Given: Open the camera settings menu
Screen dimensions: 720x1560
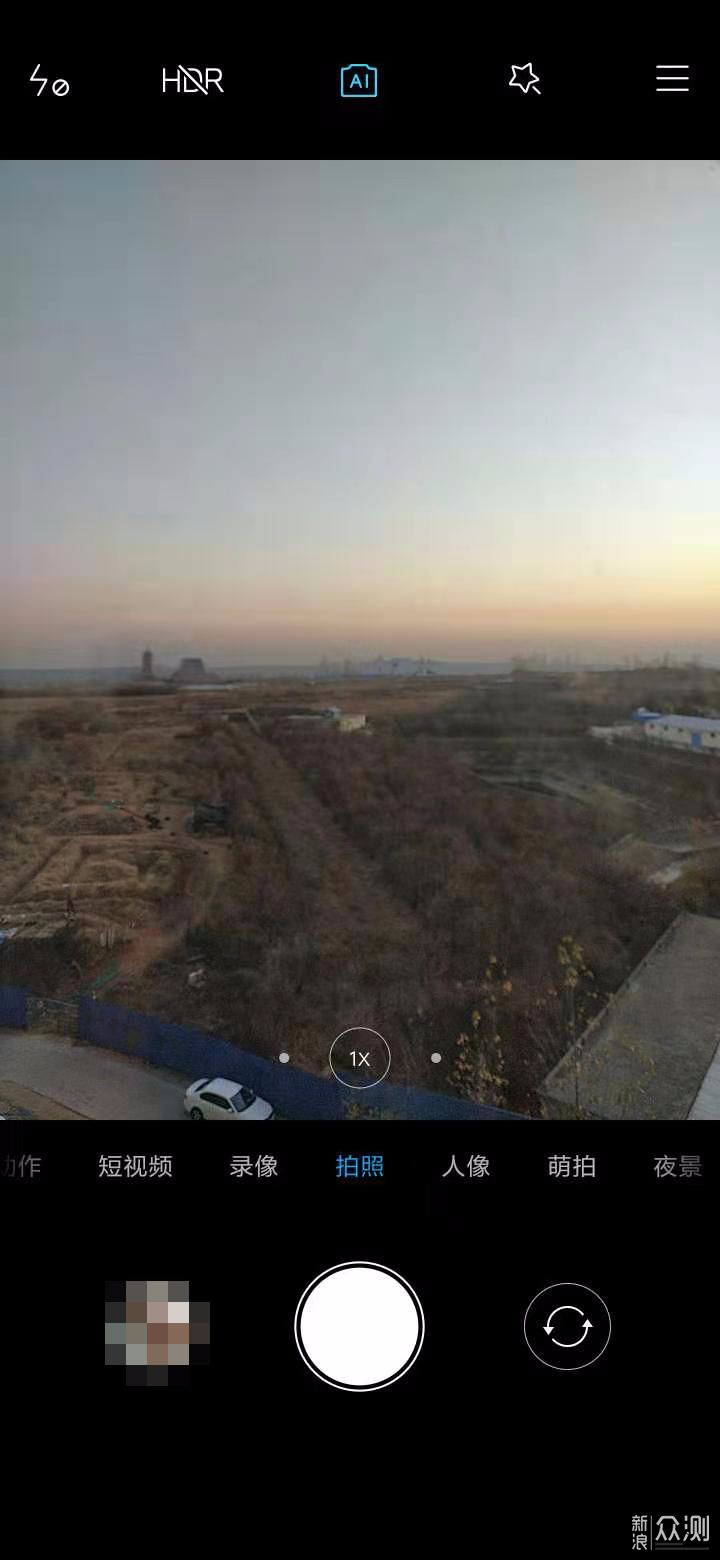Looking at the screenshot, I should coord(672,79).
